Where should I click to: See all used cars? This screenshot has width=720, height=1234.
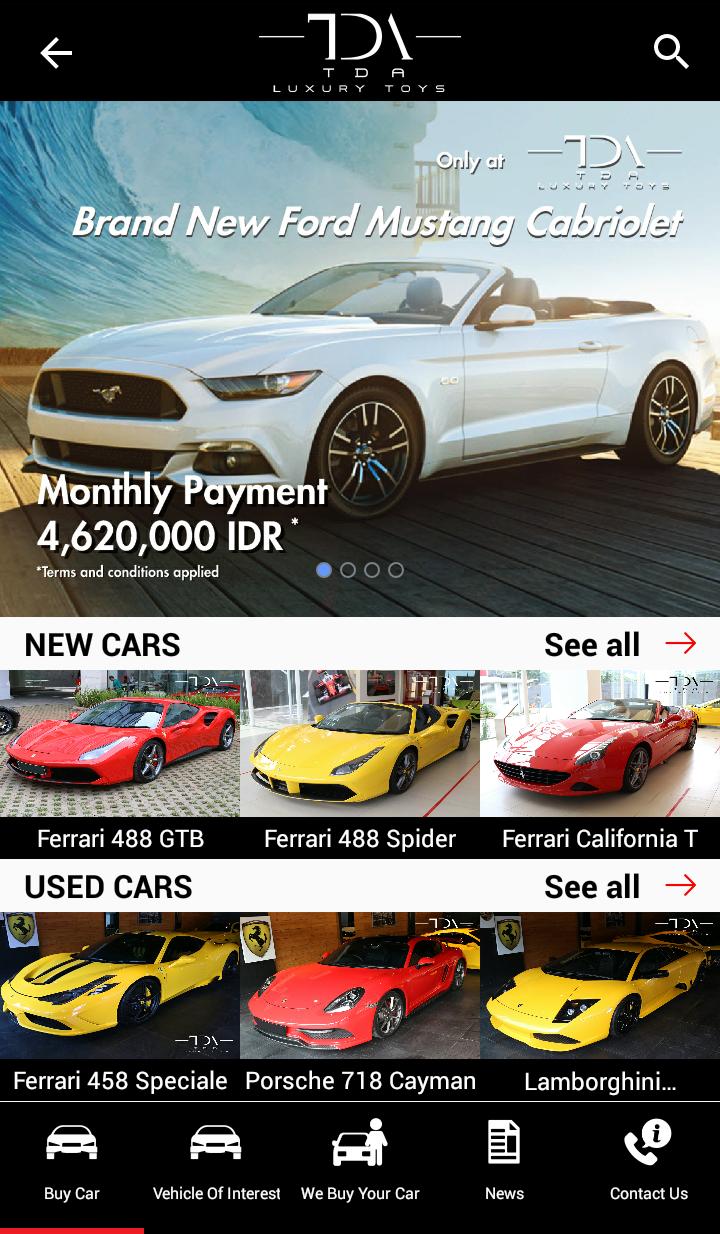(x=619, y=886)
